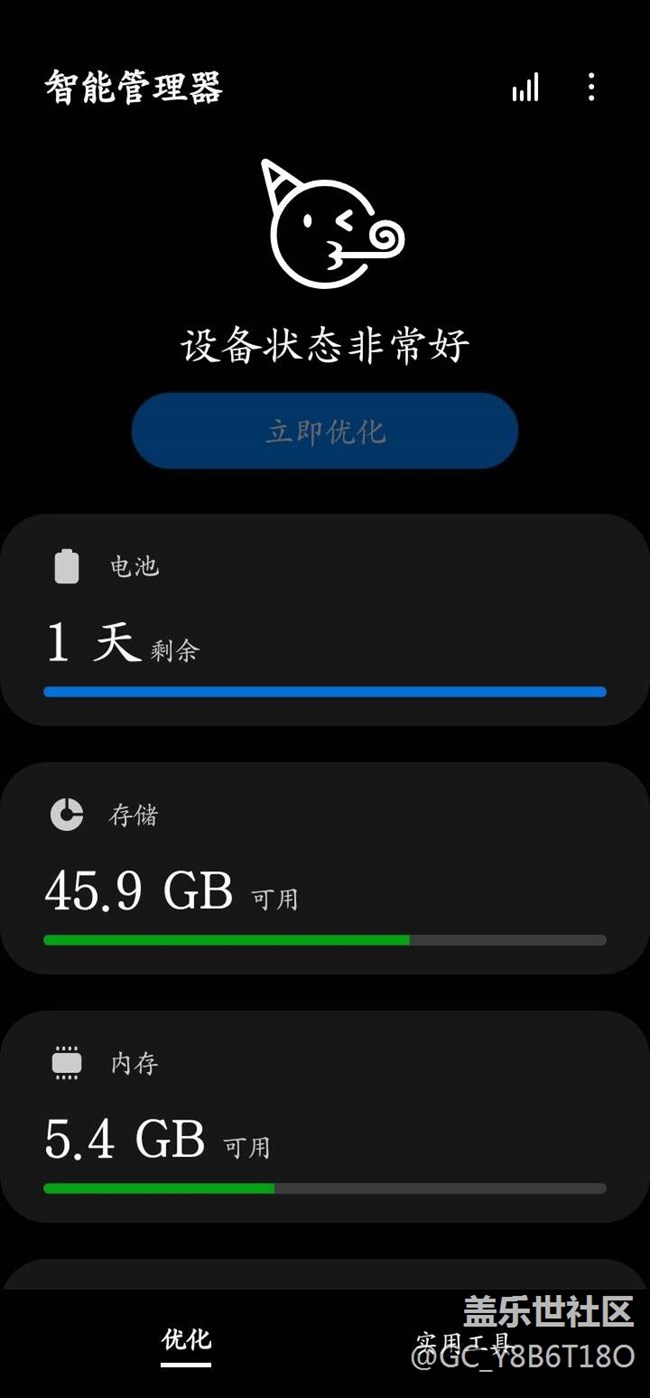Tap the 立即优化 button
Image resolution: width=650 pixels, height=1398 pixels.
[x=325, y=431]
